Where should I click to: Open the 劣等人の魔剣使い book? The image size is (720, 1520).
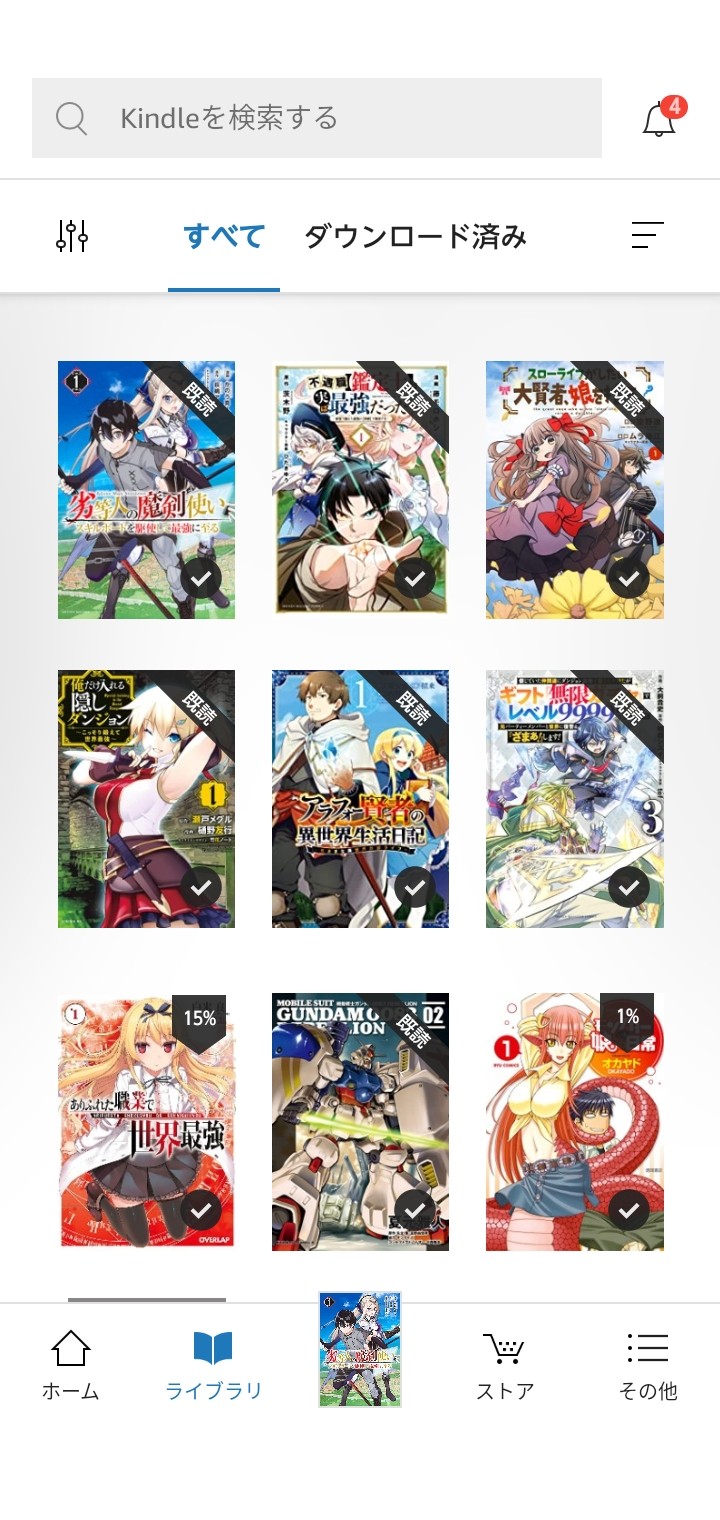point(146,490)
